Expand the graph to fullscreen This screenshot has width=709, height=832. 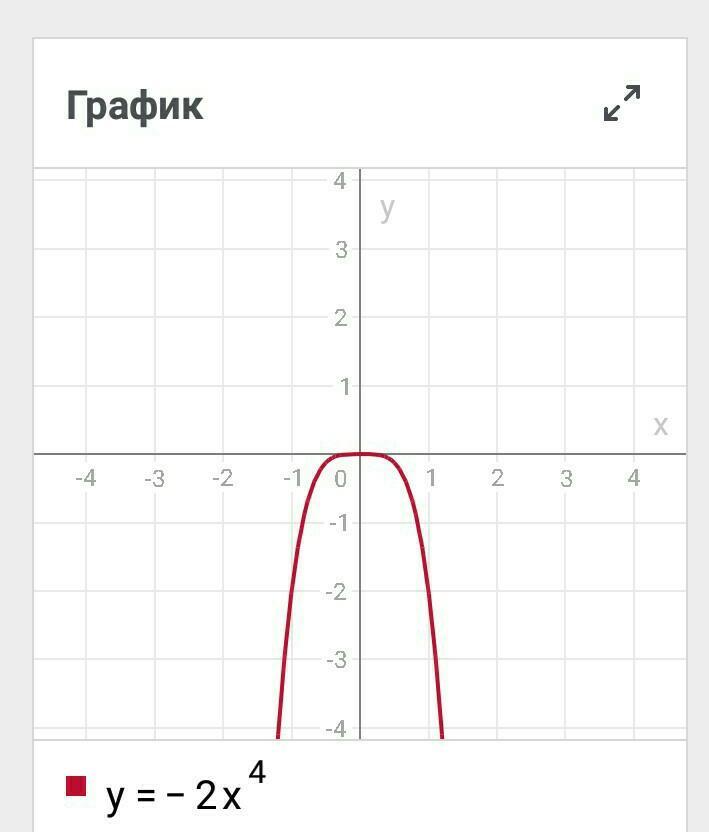622,103
